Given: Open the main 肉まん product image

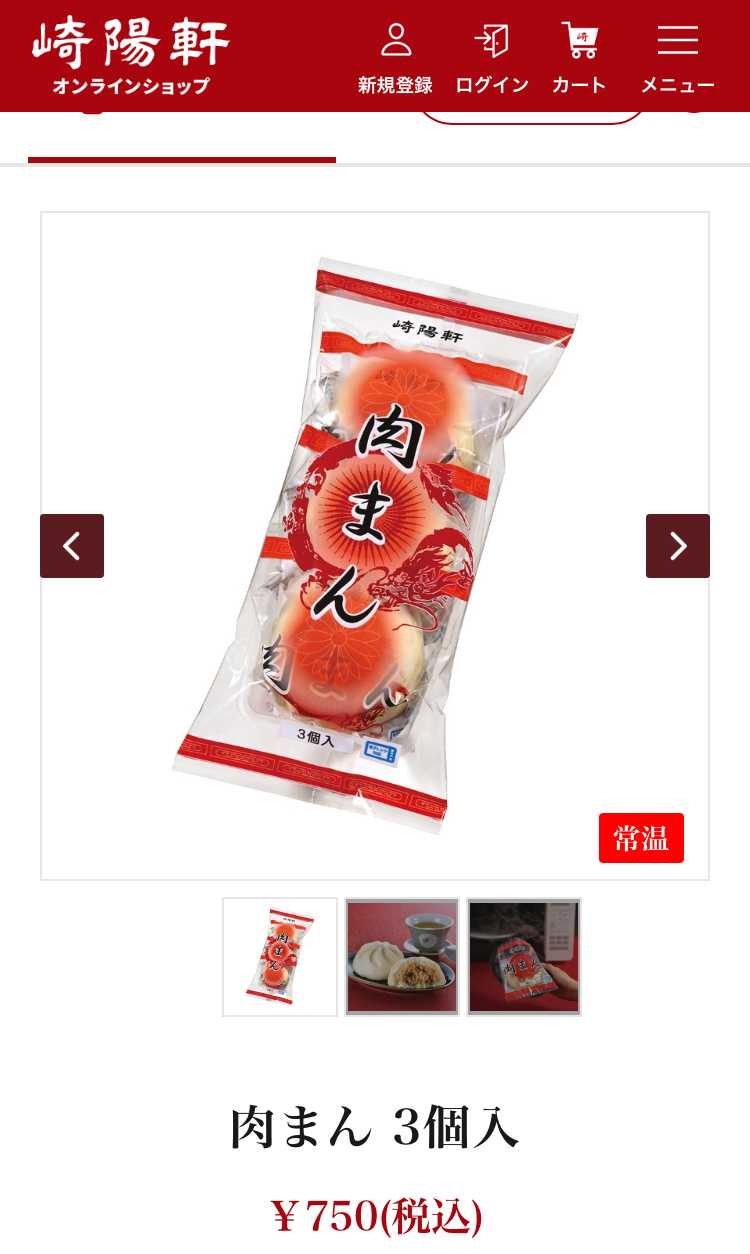Looking at the screenshot, I should pyautogui.click(x=375, y=545).
